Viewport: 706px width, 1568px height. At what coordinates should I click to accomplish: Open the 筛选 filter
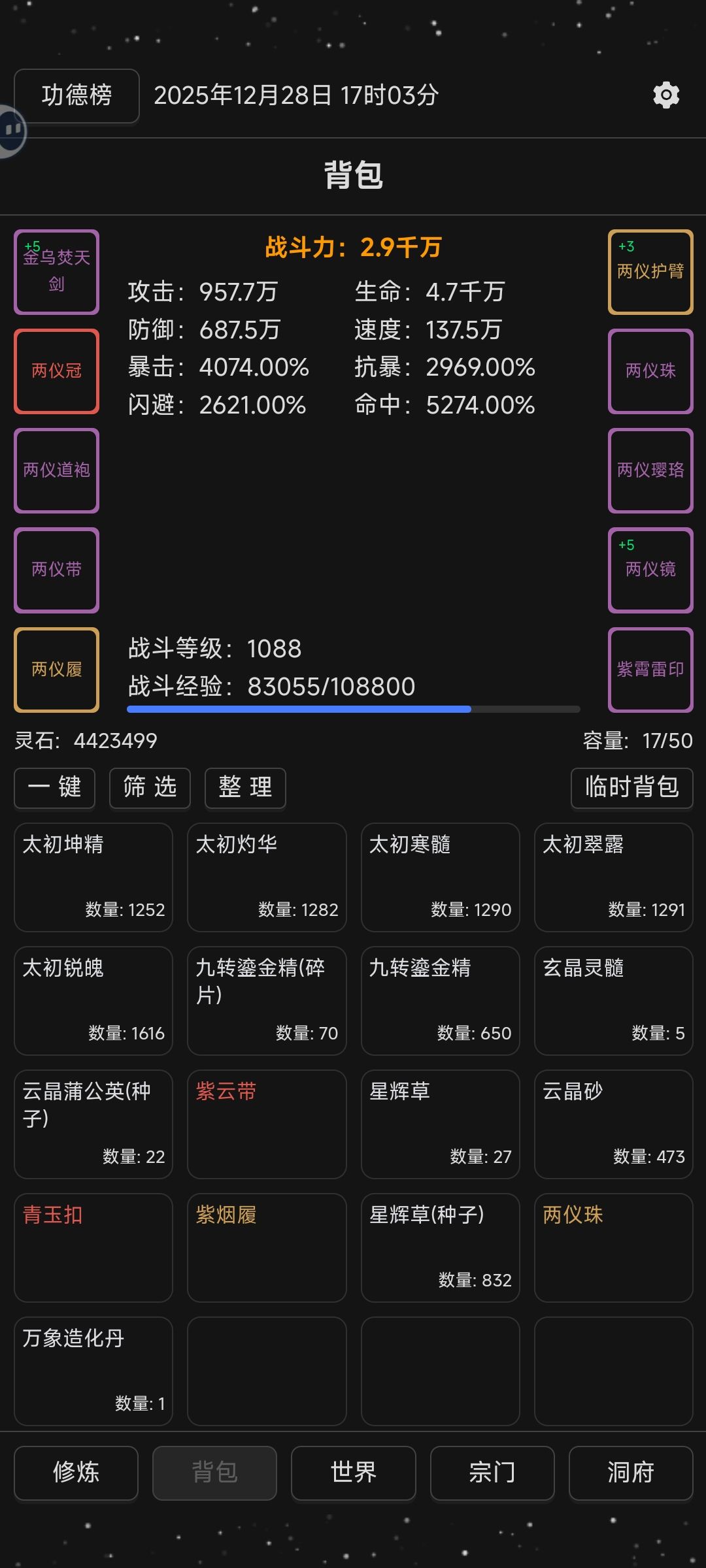[150, 787]
